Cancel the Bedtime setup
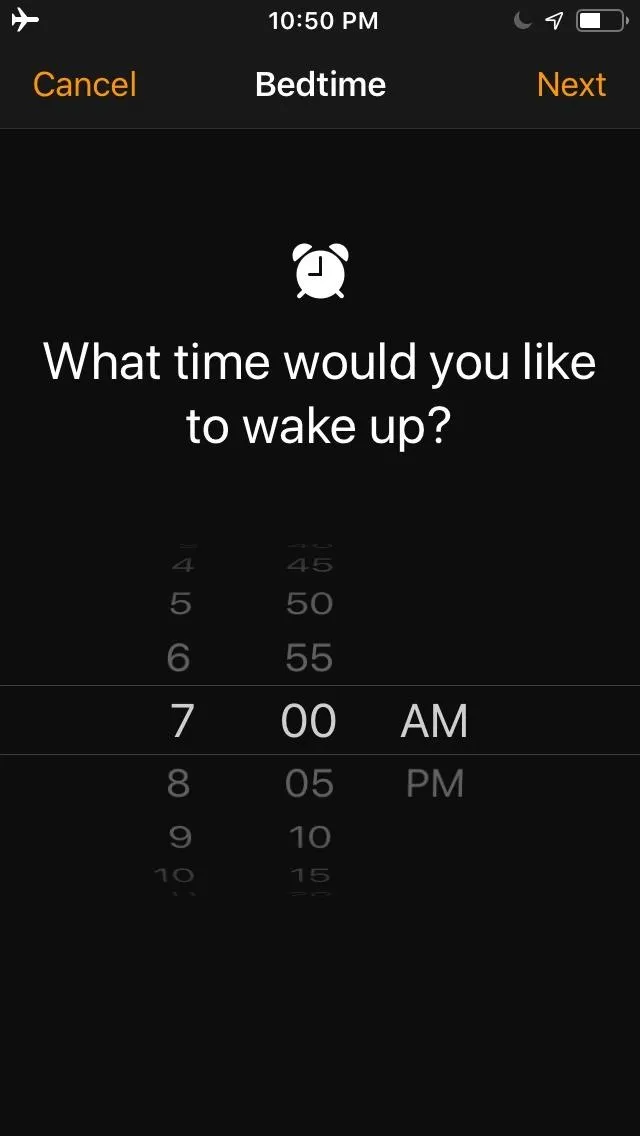The width and height of the screenshot is (640, 1136). point(85,85)
